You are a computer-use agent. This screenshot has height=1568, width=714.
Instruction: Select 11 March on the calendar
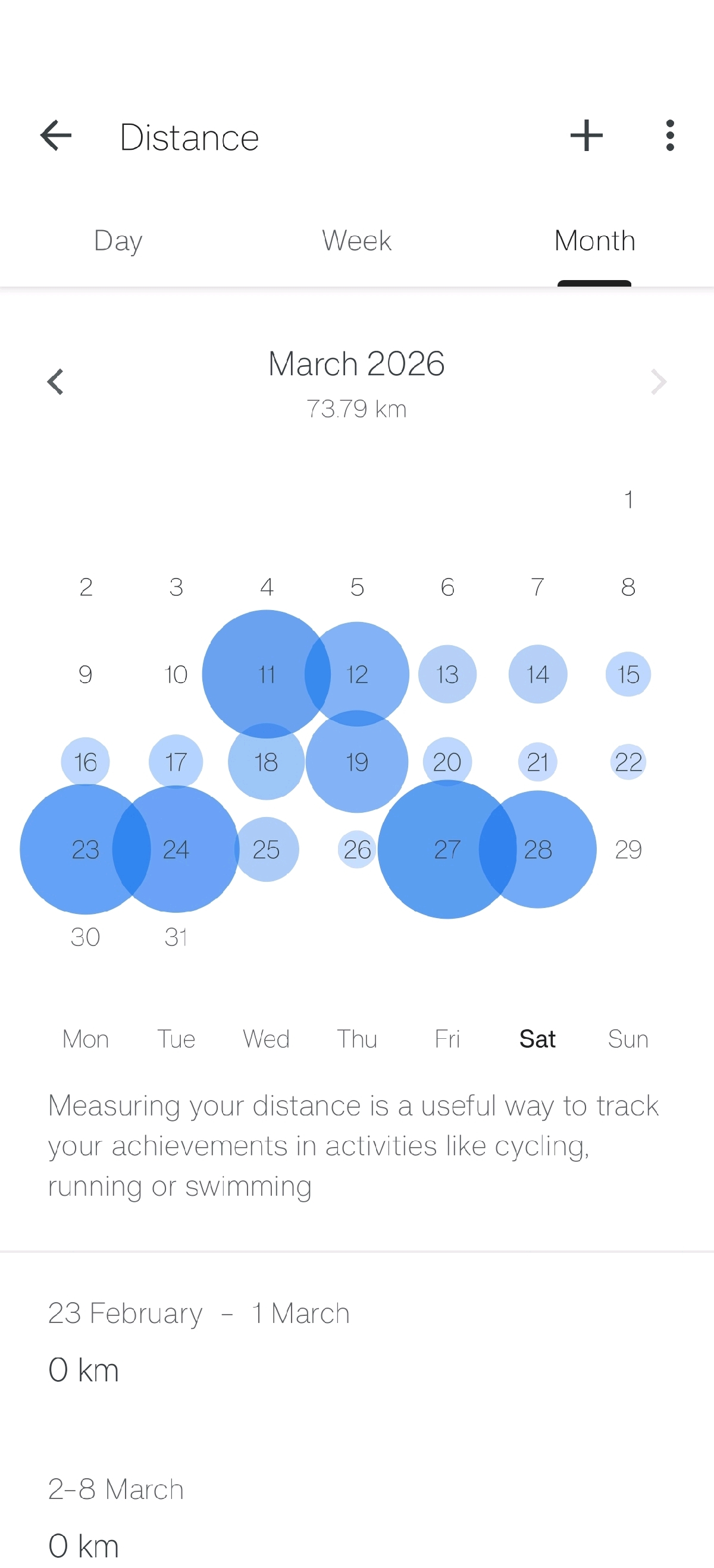click(266, 674)
